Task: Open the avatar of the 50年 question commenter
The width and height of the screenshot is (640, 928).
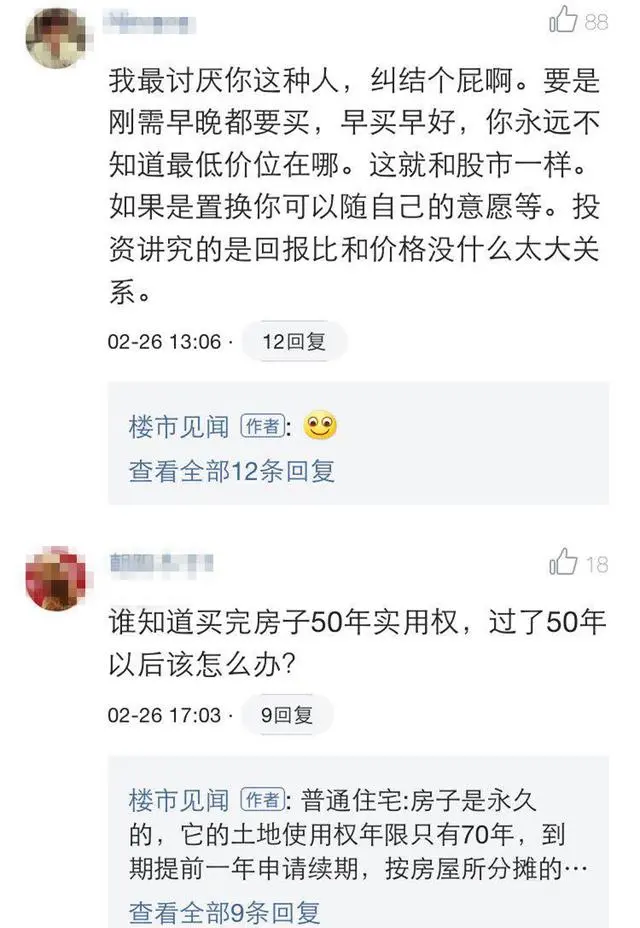Action: pyautogui.click(x=52, y=578)
